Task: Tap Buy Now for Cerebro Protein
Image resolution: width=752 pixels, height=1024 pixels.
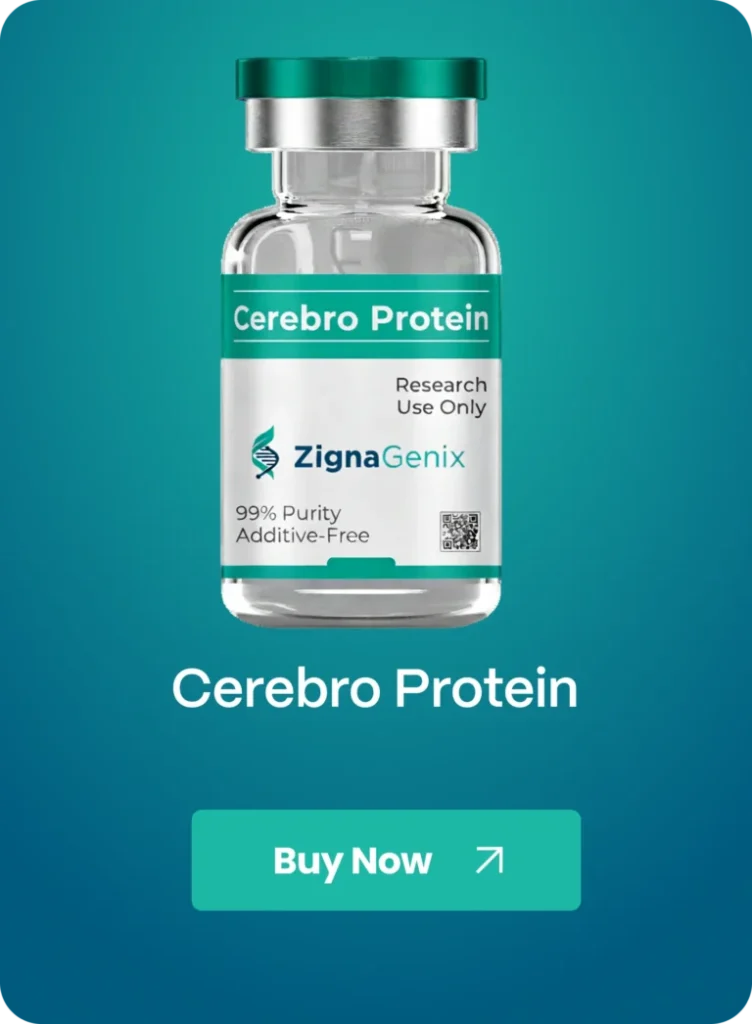Action: tap(386, 860)
